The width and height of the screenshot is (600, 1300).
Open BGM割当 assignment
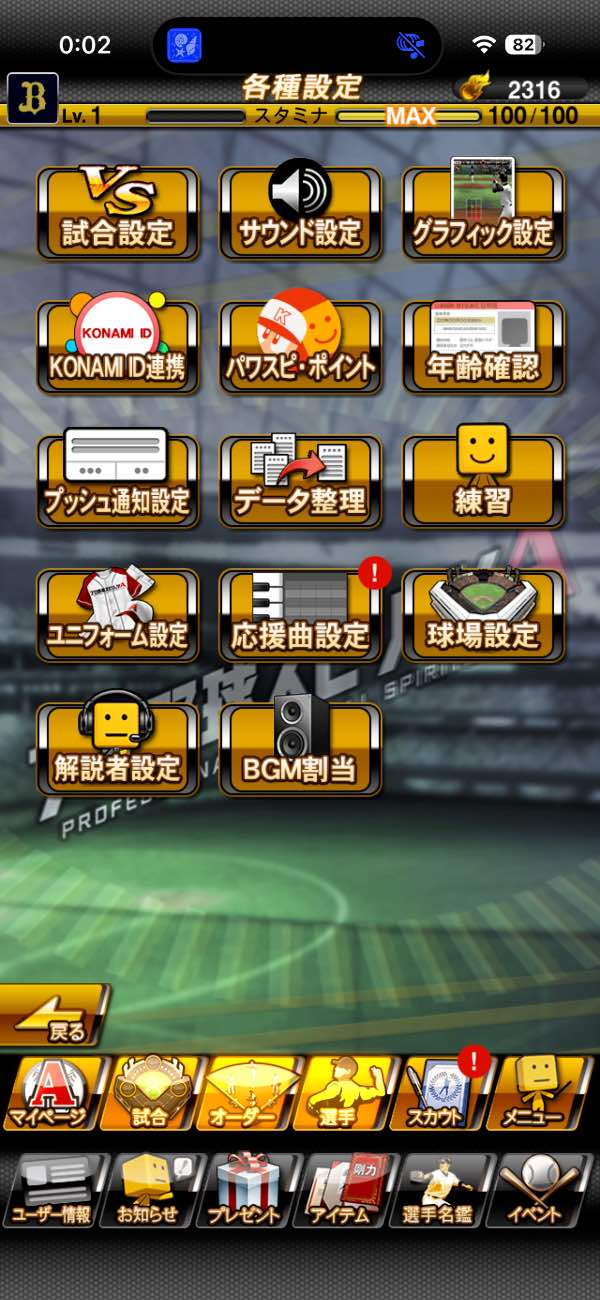(300, 748)
